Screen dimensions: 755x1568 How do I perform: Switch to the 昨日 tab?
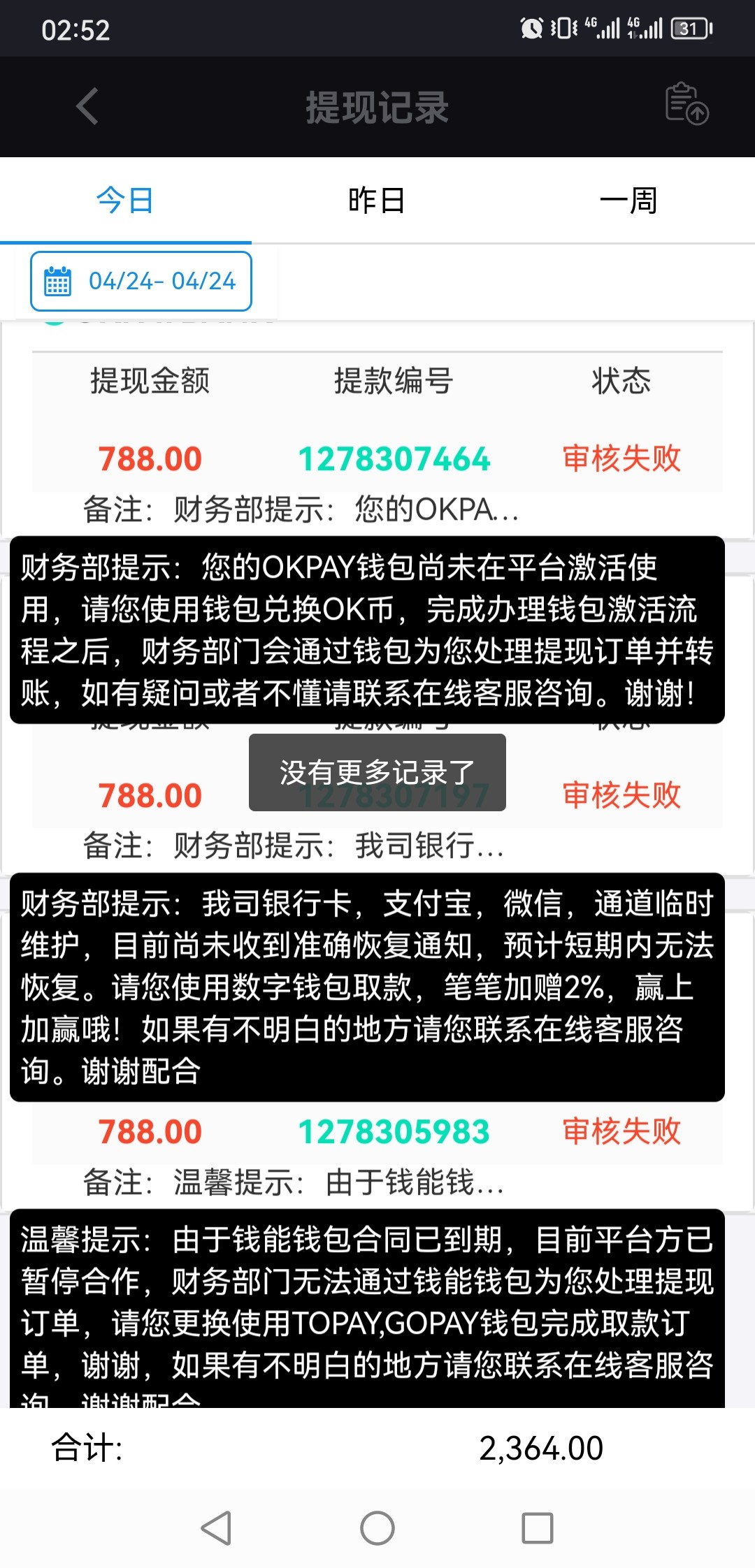375,200
